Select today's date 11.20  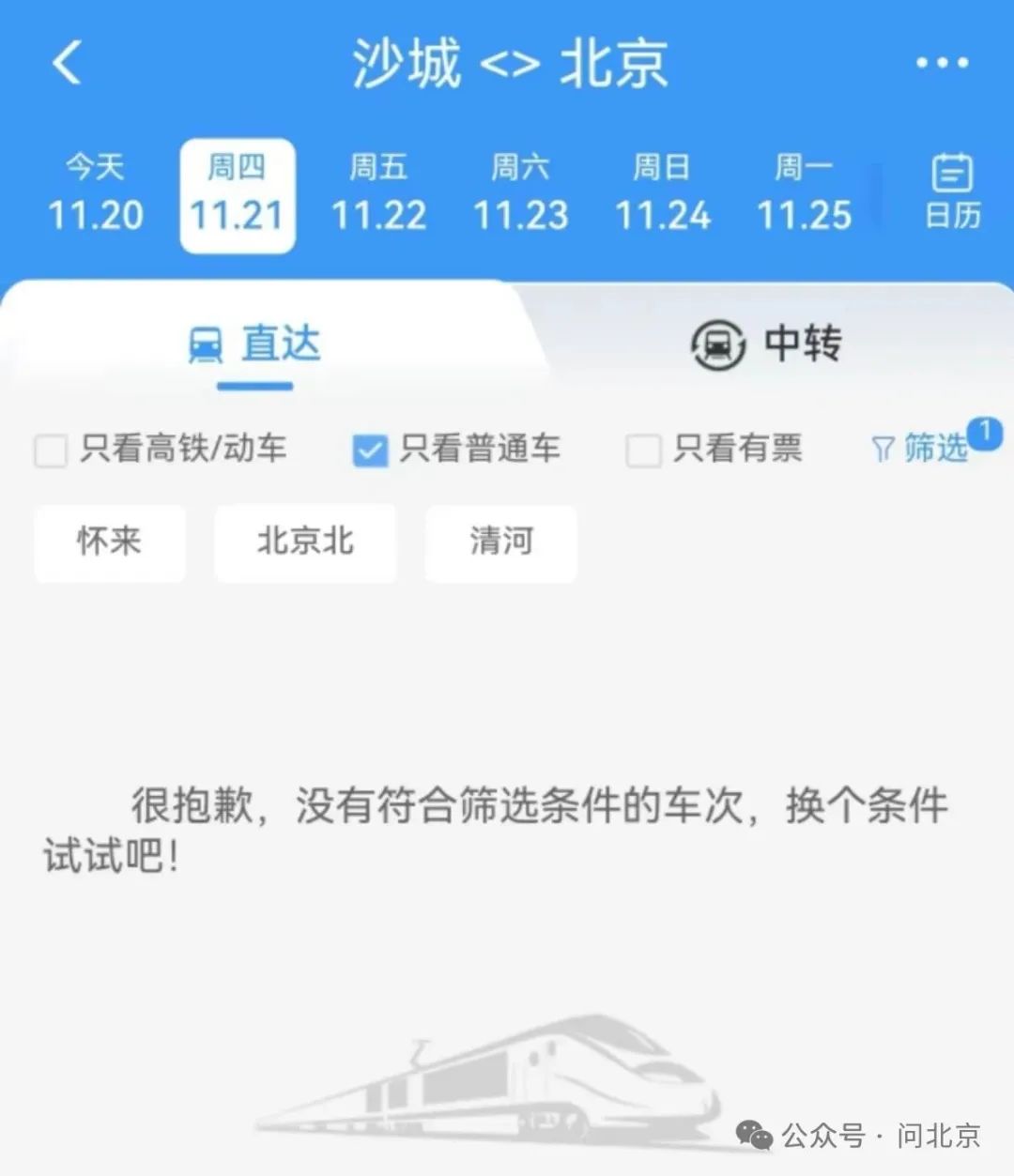pos(95,194)
